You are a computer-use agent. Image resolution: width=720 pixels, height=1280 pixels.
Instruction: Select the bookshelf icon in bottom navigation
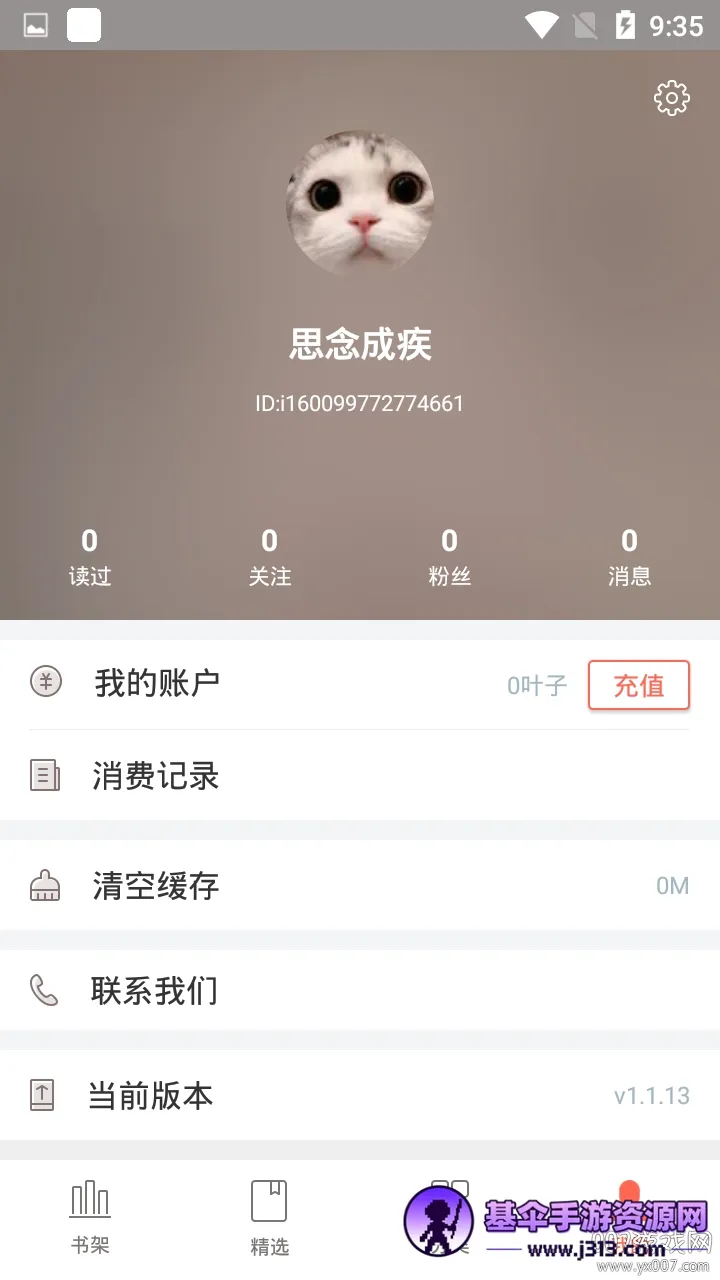tap(89, 1201)
